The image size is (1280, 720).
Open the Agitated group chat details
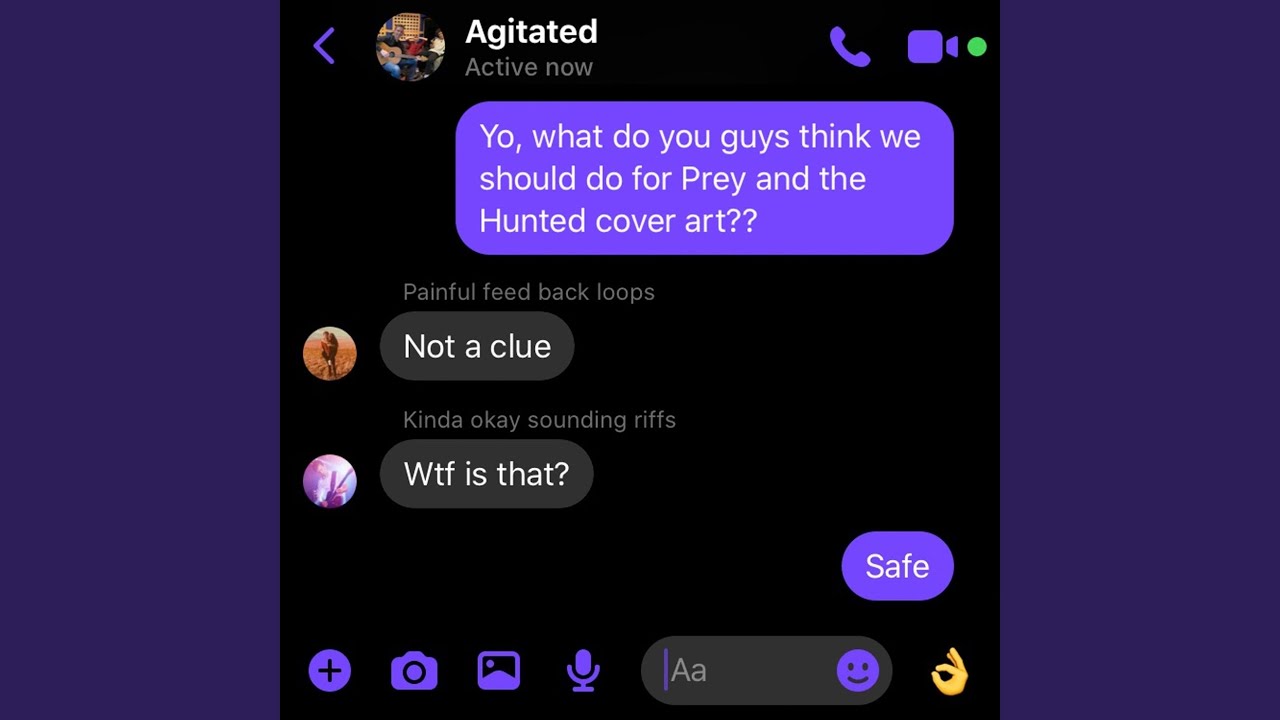pos(531,47)
